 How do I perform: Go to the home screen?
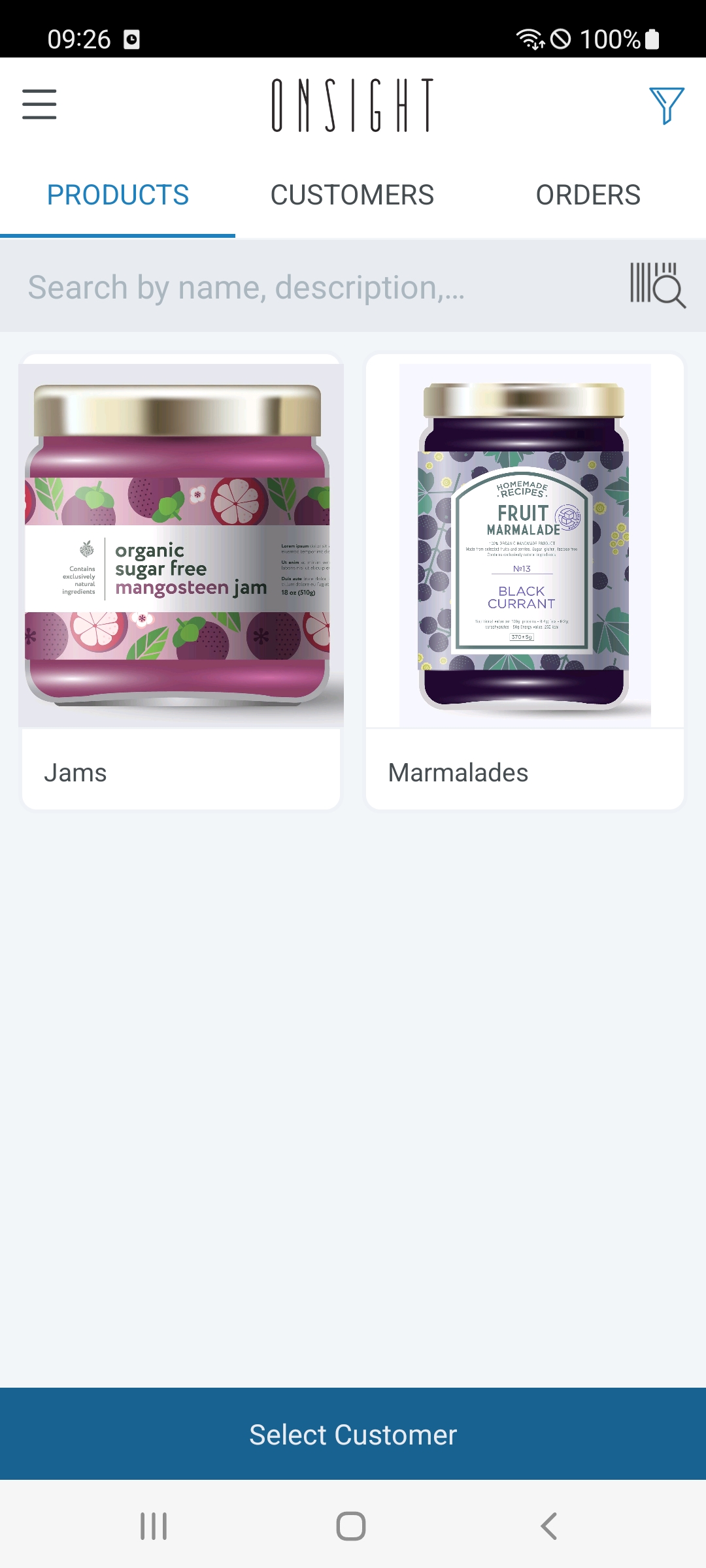[351, 1526]
